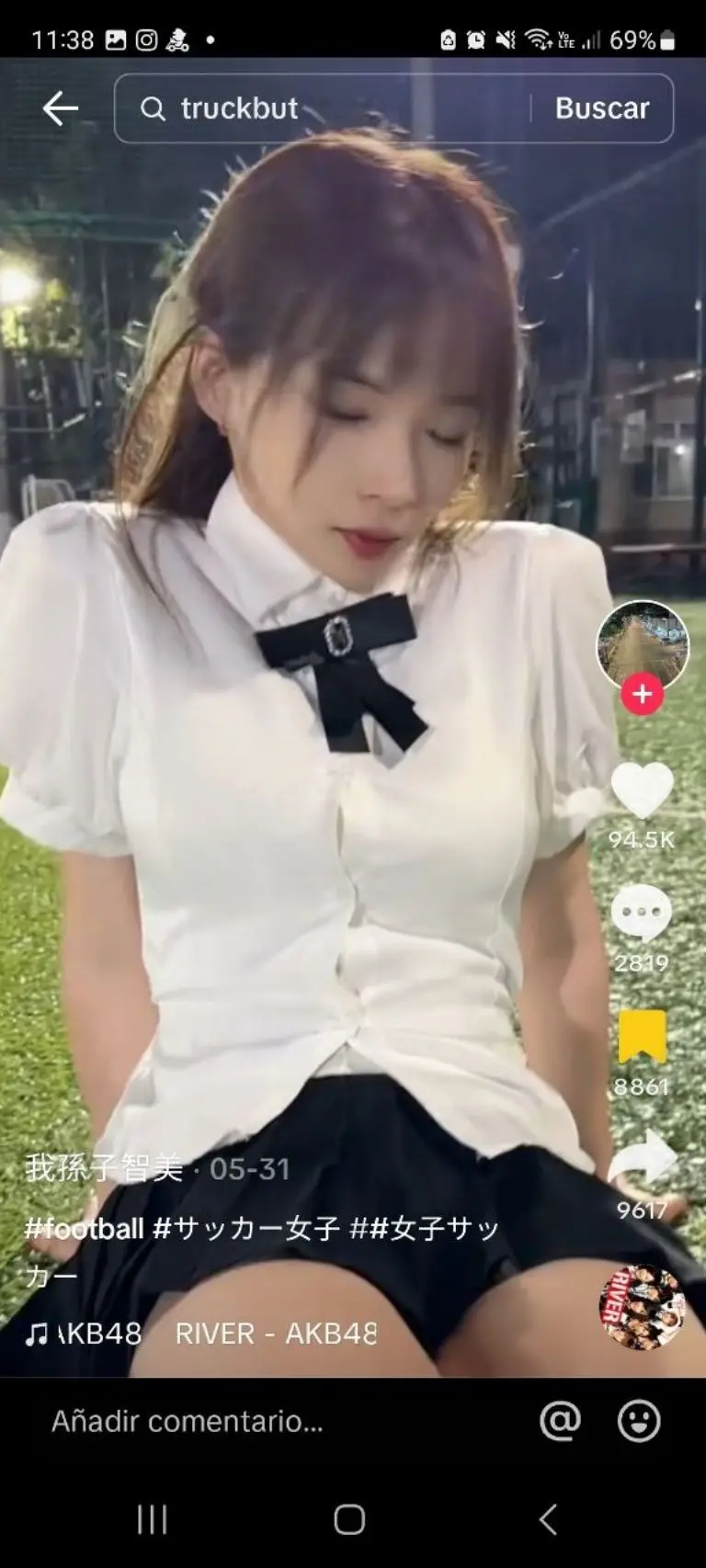Follow the creator with the red plus

[642, 695]
